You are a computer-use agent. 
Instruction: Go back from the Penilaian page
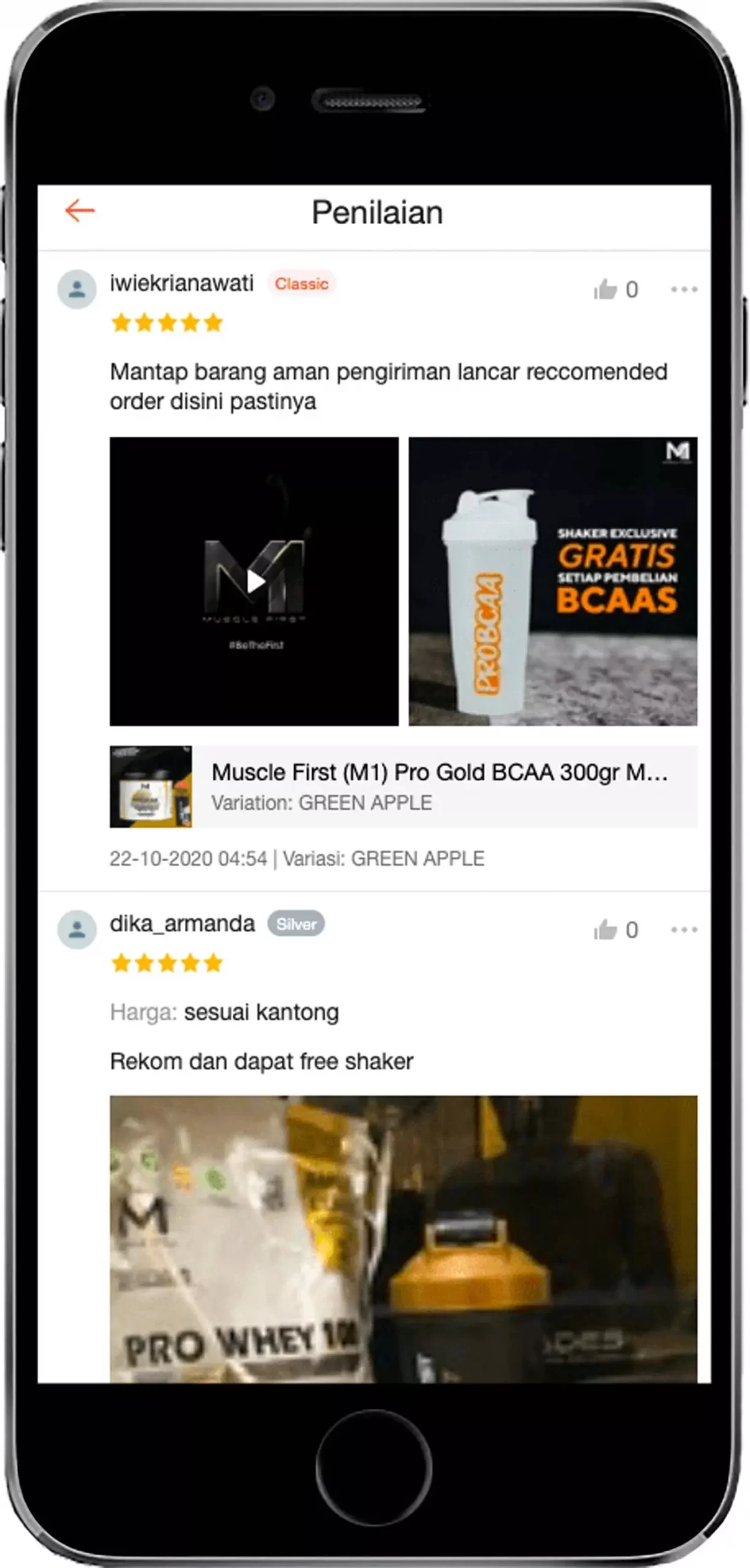(80, 211)
